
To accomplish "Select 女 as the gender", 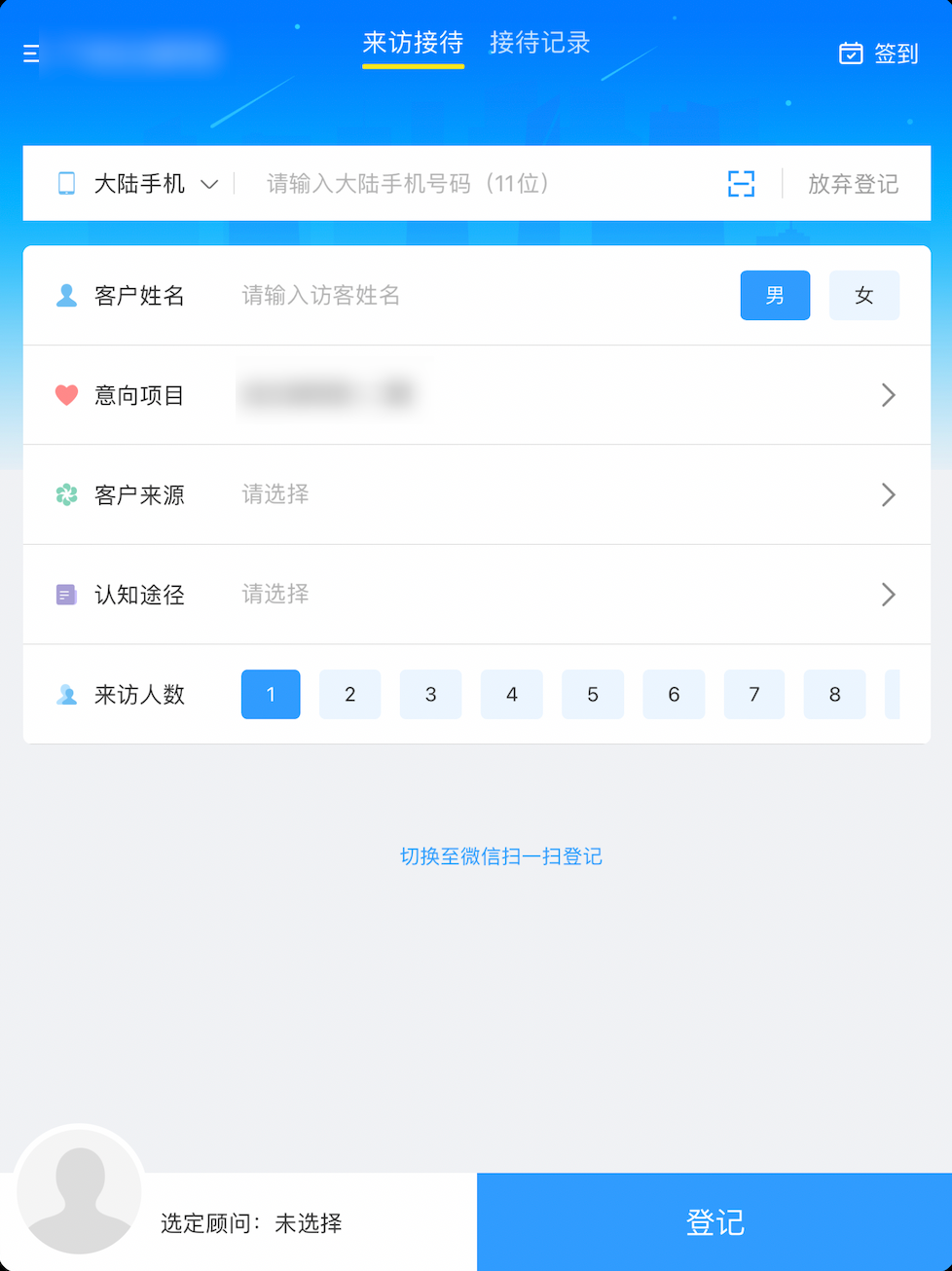I will point(863,296).
